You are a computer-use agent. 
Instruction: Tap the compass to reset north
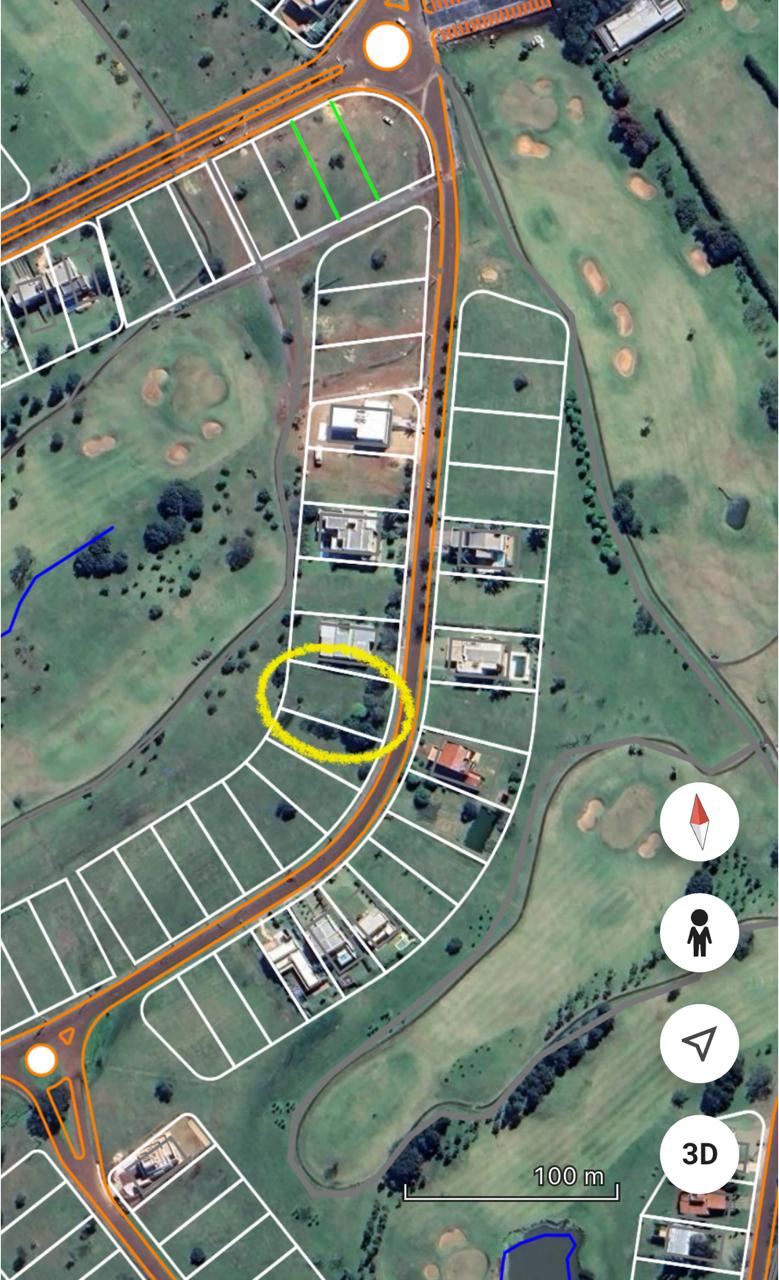click(700, 822)
